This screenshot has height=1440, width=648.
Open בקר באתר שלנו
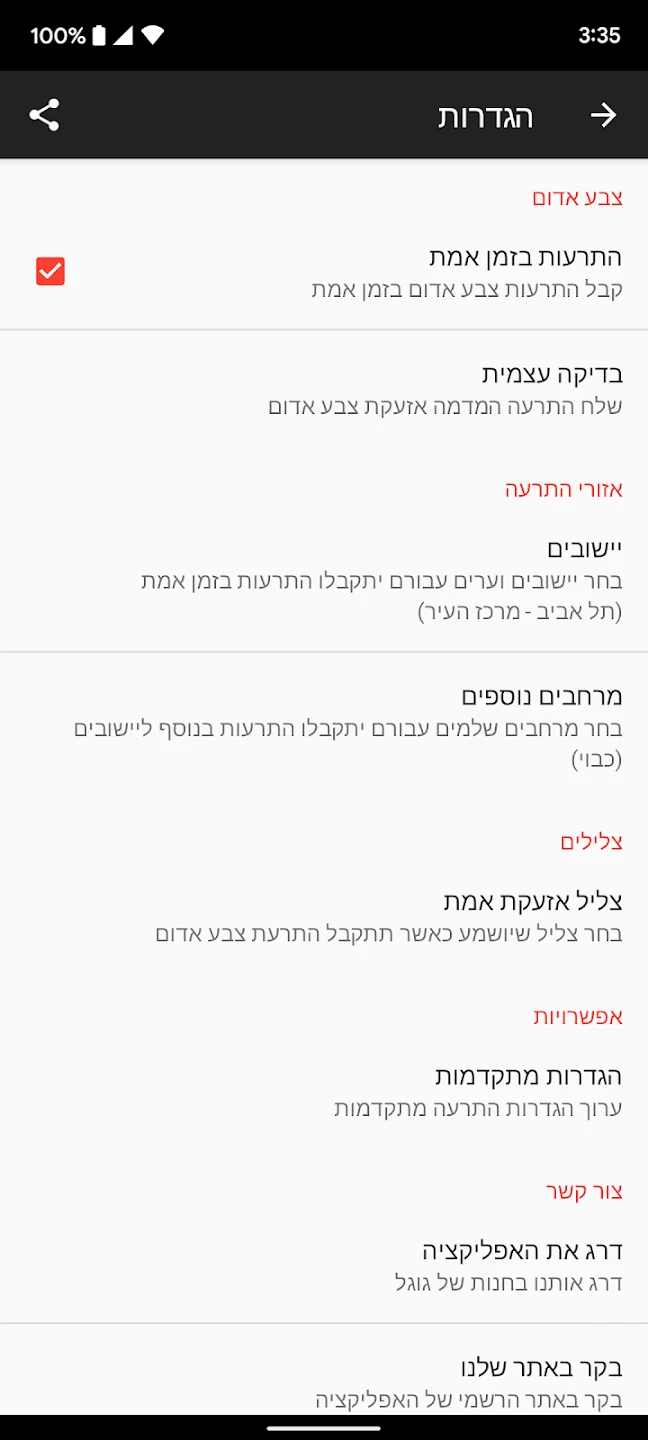pyautogui.click(x=324, y=1380)
